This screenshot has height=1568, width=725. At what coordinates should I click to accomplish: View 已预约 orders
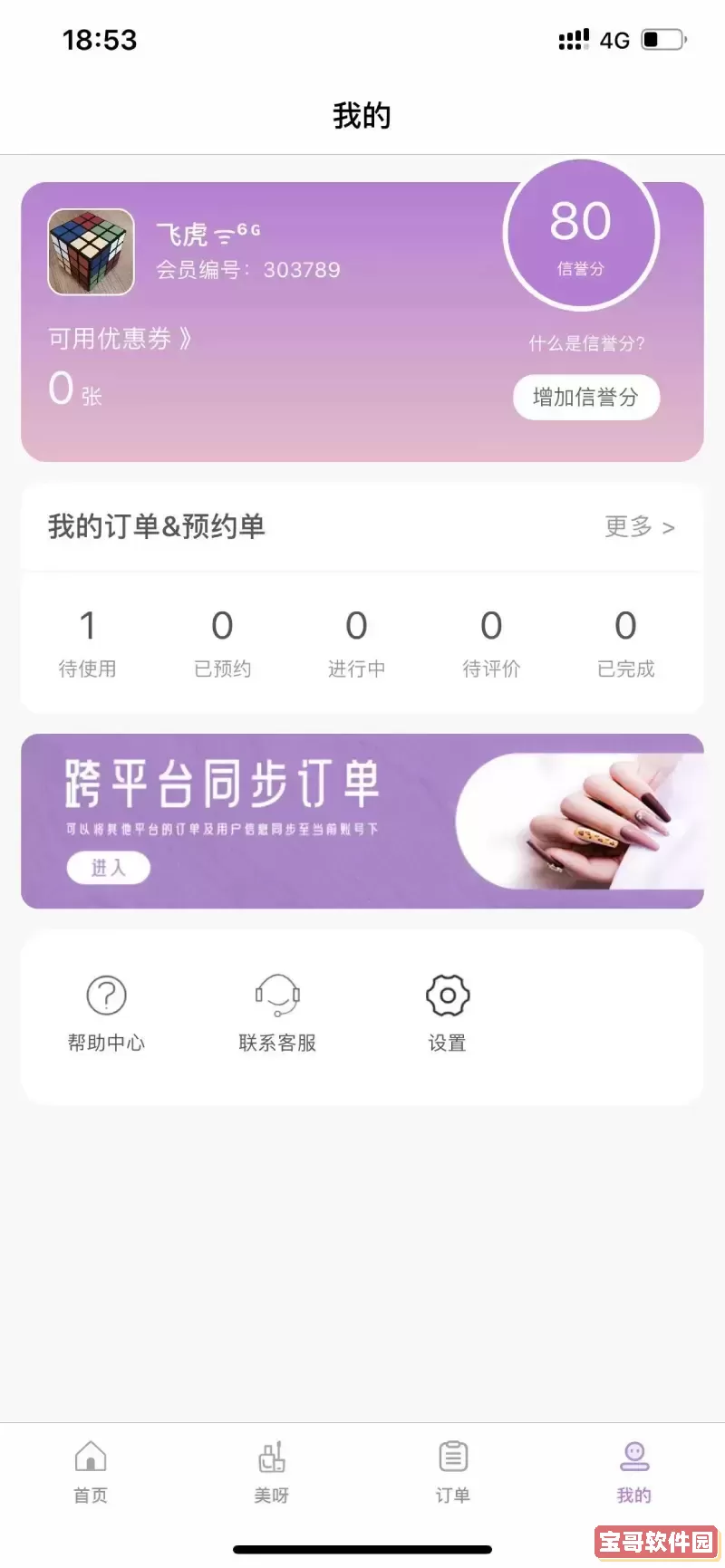(x=222, y=643)
